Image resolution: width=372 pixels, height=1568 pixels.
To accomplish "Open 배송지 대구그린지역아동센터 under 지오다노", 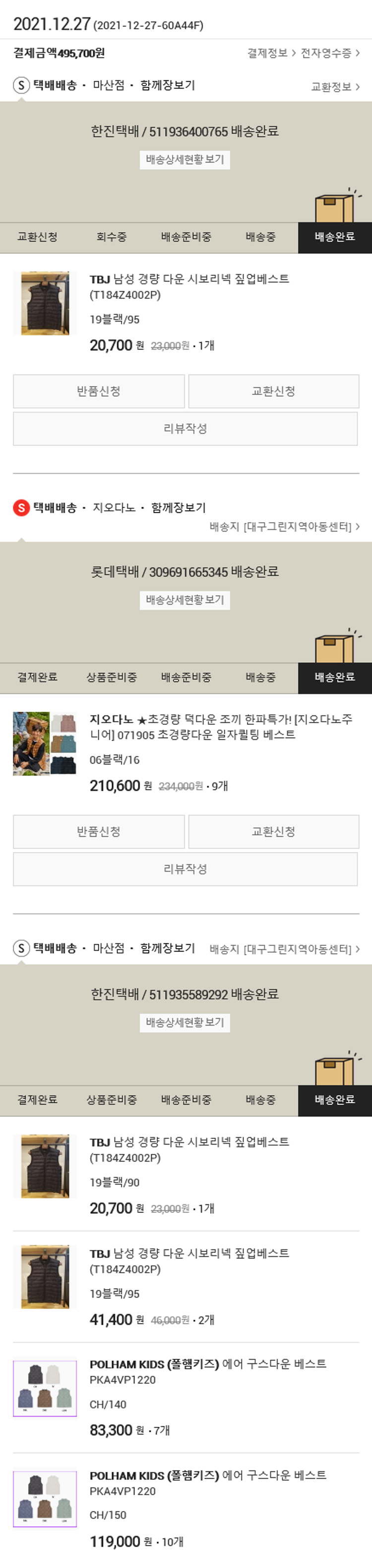I will point(284,527).
